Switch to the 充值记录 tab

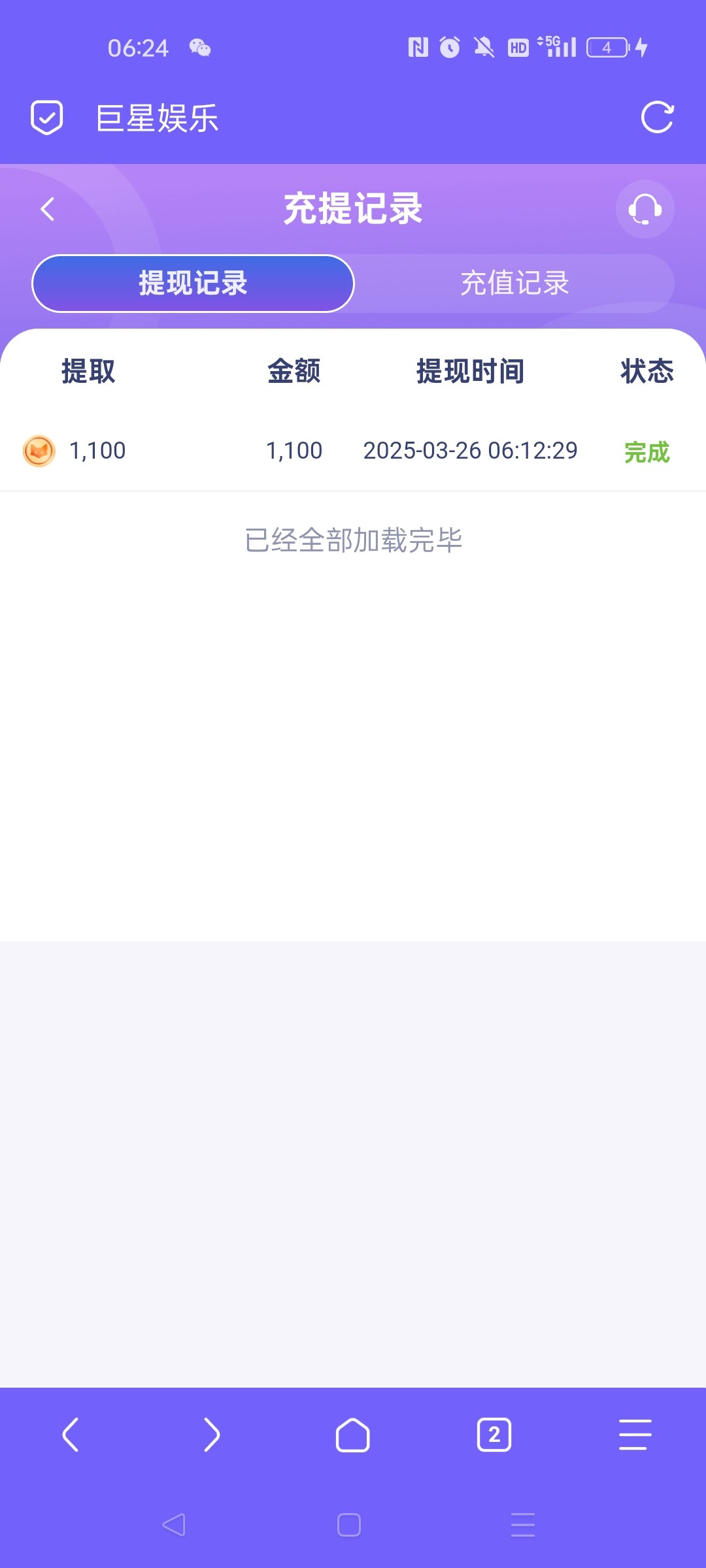pos(514,284)
